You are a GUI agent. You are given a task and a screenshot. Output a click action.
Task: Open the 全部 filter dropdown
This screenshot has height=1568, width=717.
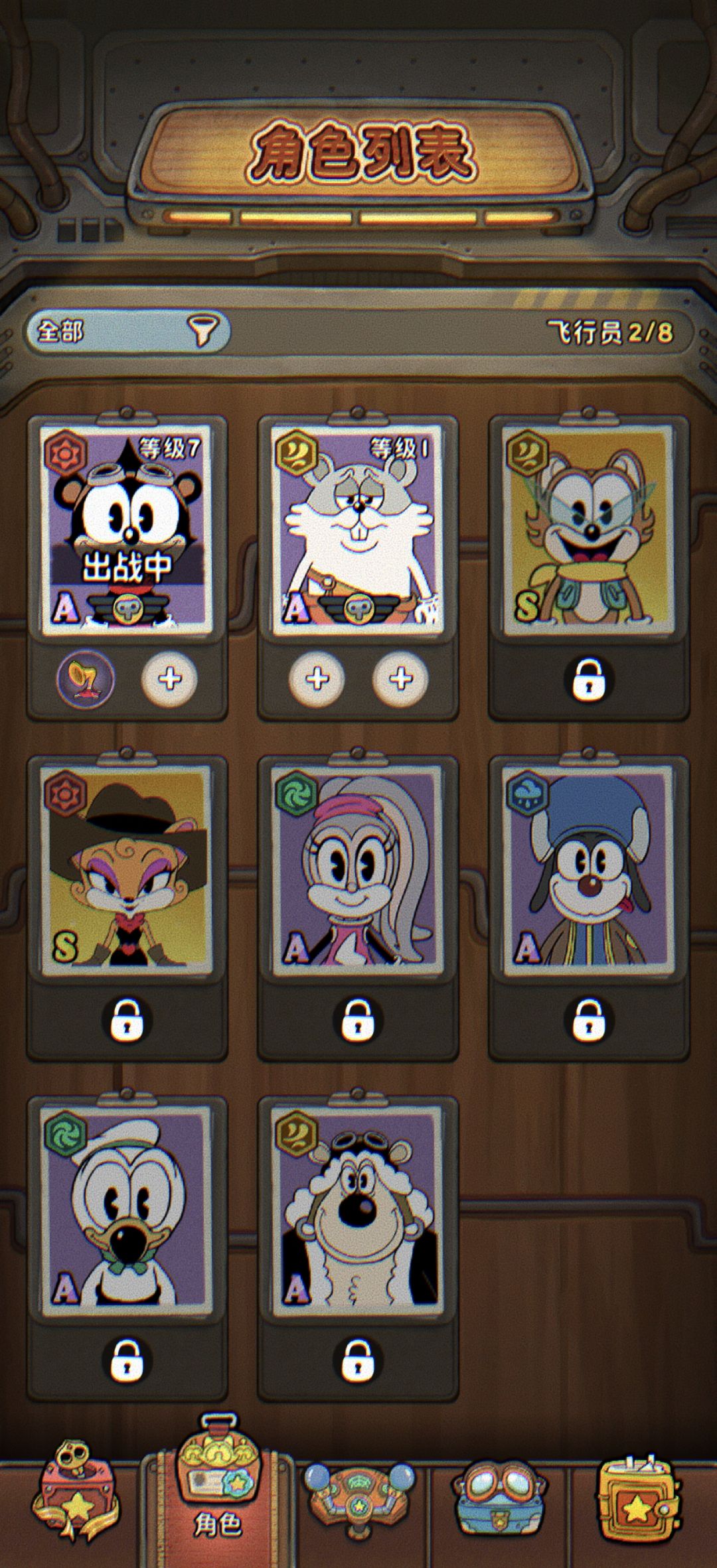coord(127,330)
